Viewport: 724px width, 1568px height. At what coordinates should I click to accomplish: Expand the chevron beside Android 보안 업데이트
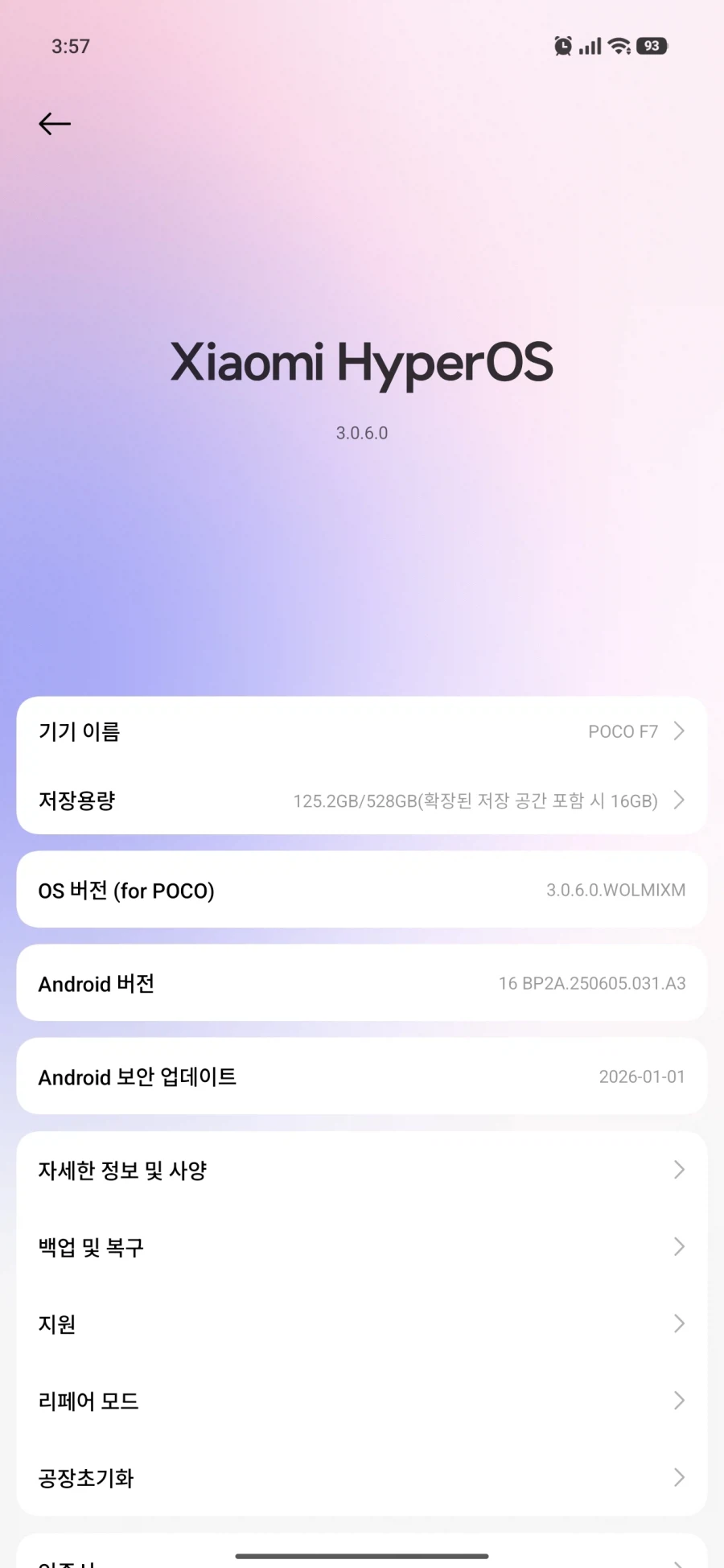tap(678, 1076)
